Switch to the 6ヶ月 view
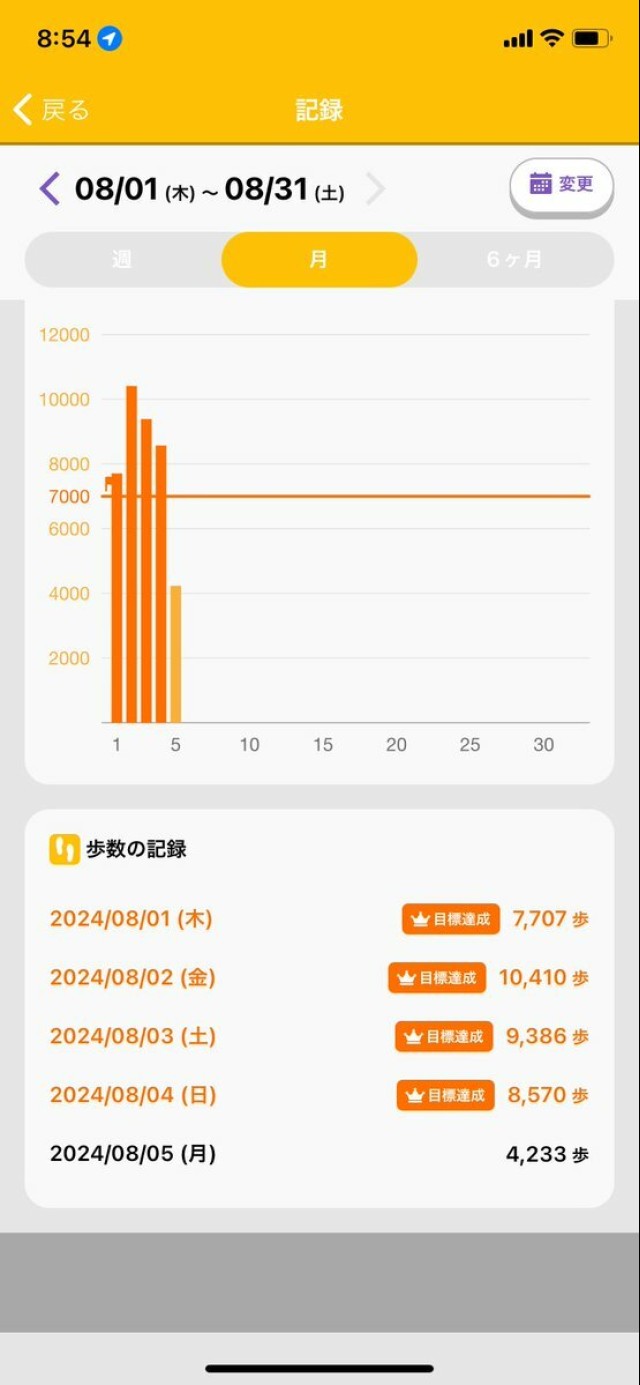The width and height of the screenshot is (640, 1385). pyautogui.click(x=514, y=260)
